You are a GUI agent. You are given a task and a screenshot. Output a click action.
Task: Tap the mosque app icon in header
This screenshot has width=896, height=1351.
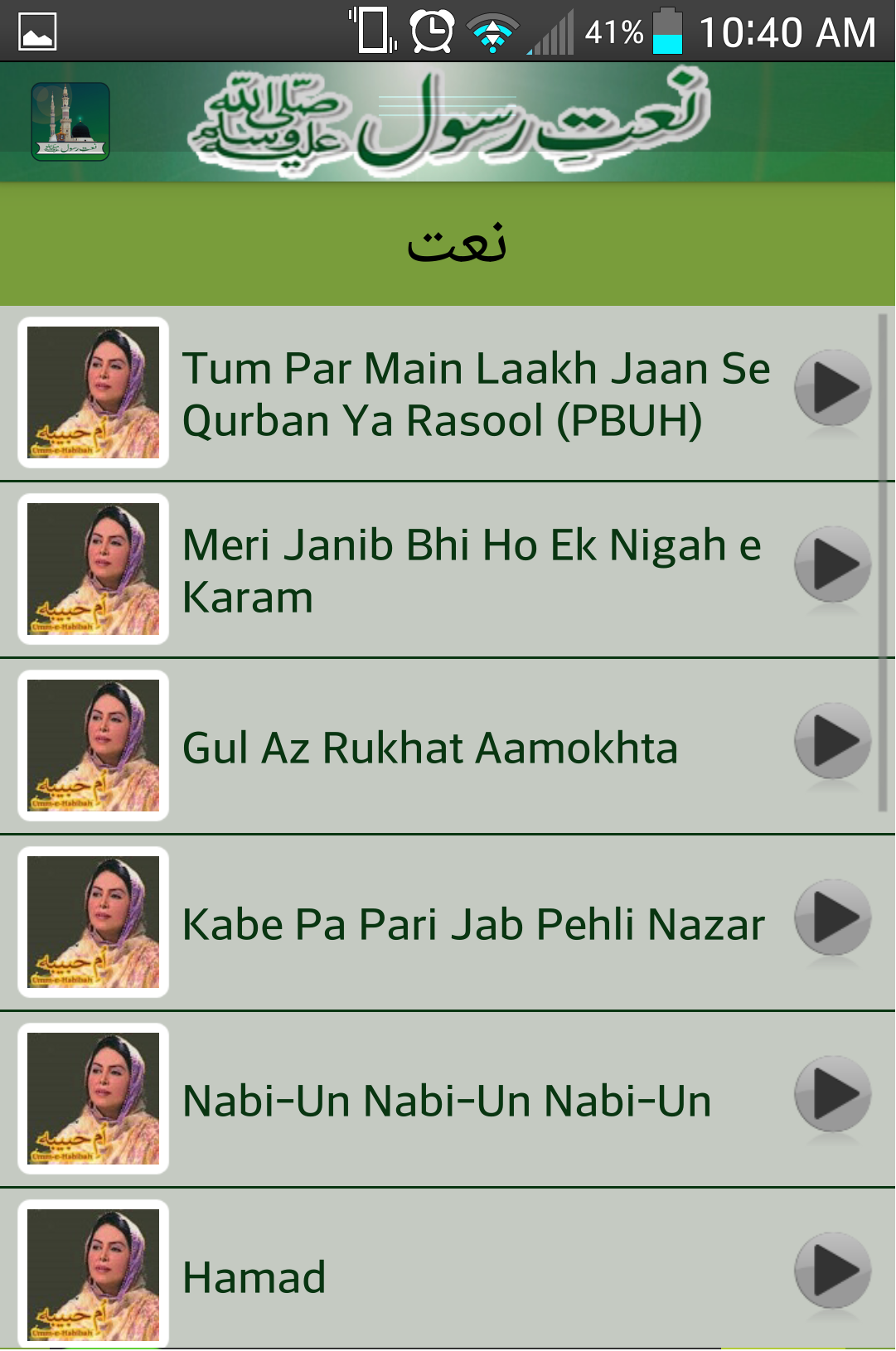tap(70, 121)
